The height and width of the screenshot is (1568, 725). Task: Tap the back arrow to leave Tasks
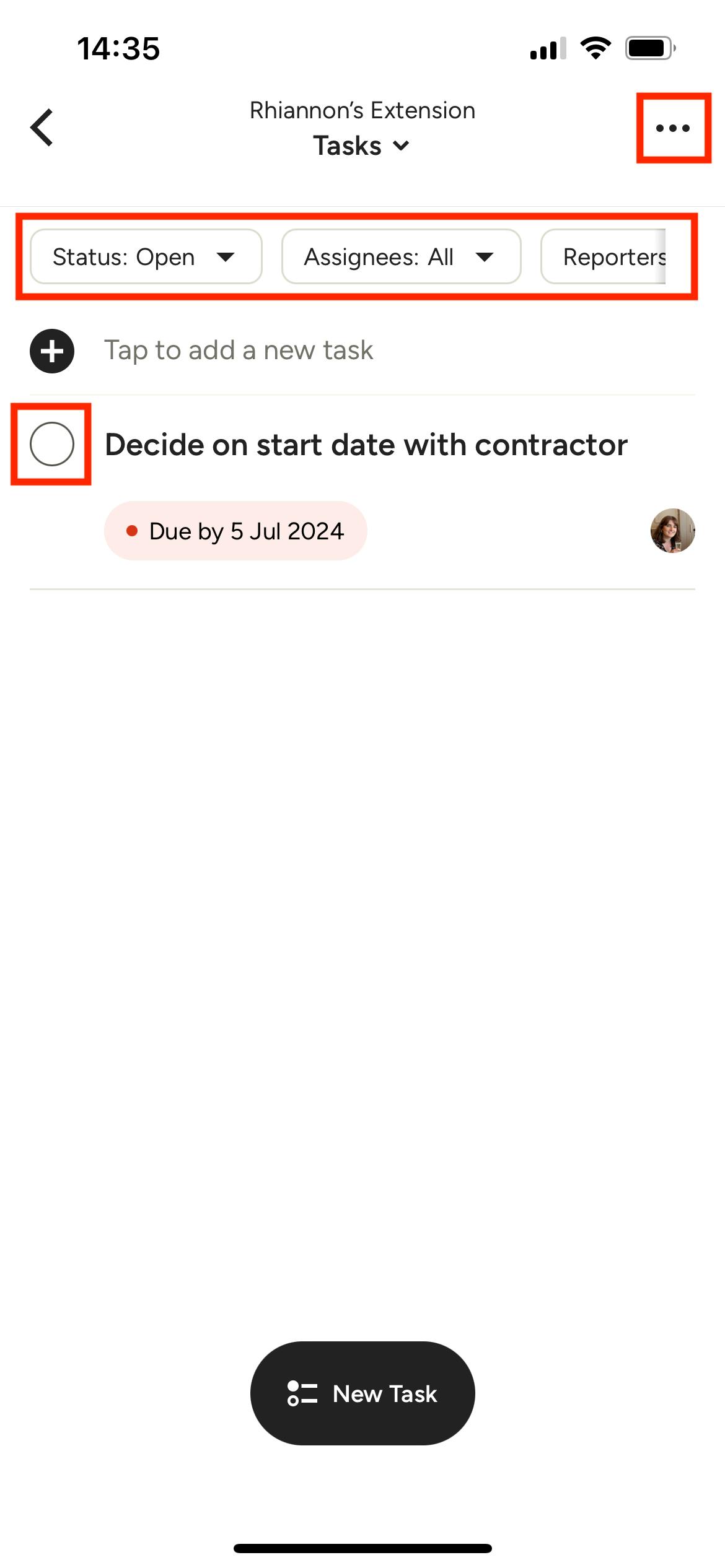[x=41, y=128]
